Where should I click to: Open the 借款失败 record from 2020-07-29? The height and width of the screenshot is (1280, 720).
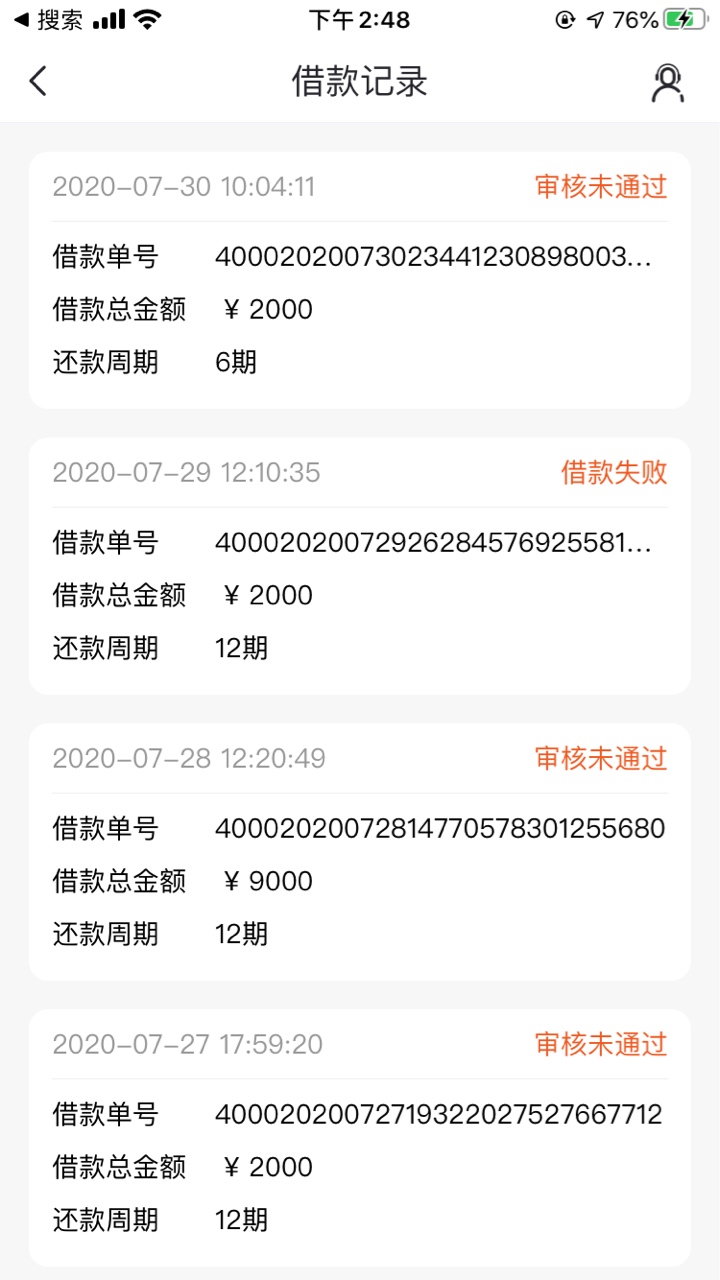tap(360, 566)
